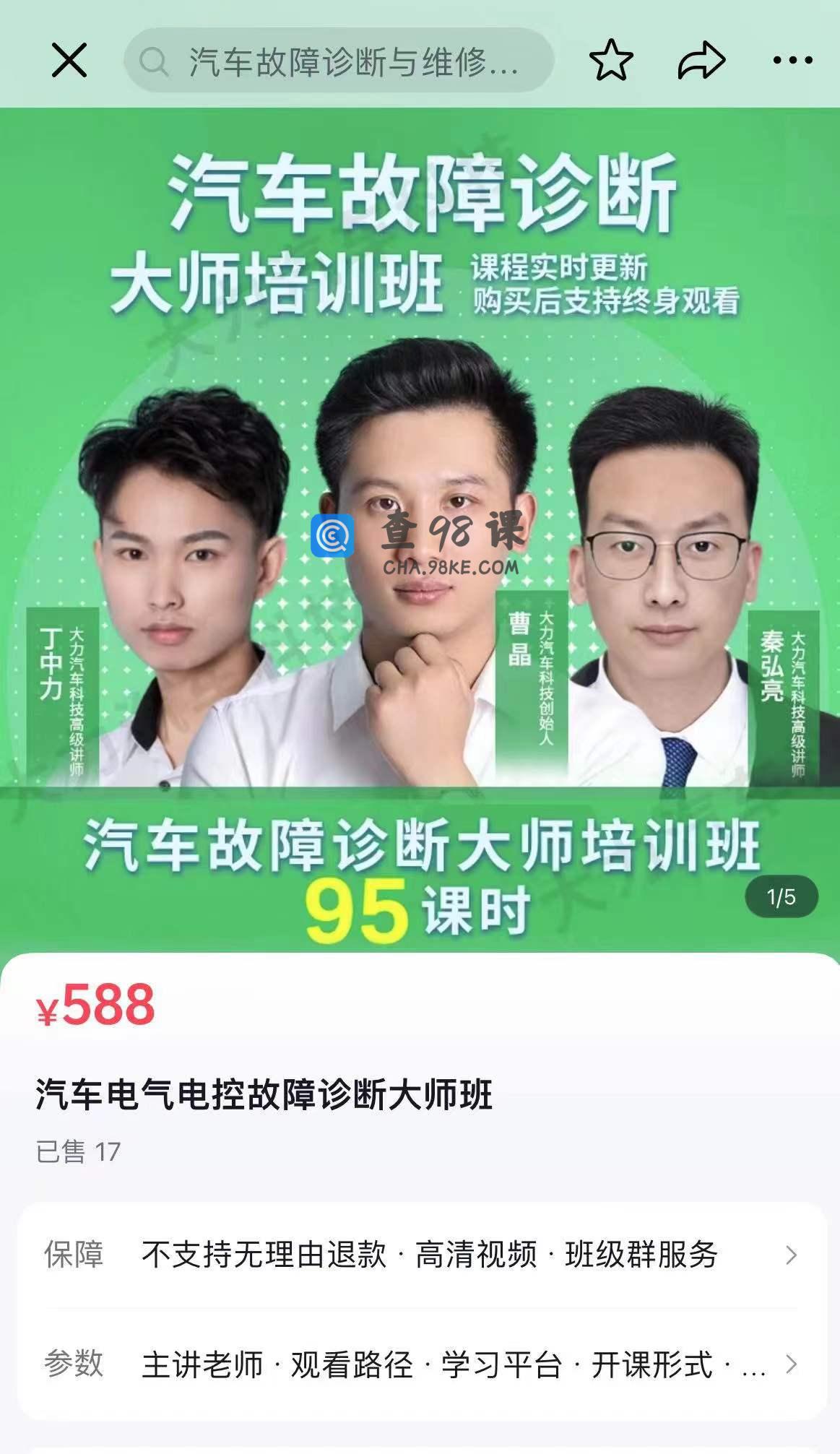Open the three-dot overflow menu
Image resolution: width=840 pixels, height=1454 pixels.
(x=793, y=60)
